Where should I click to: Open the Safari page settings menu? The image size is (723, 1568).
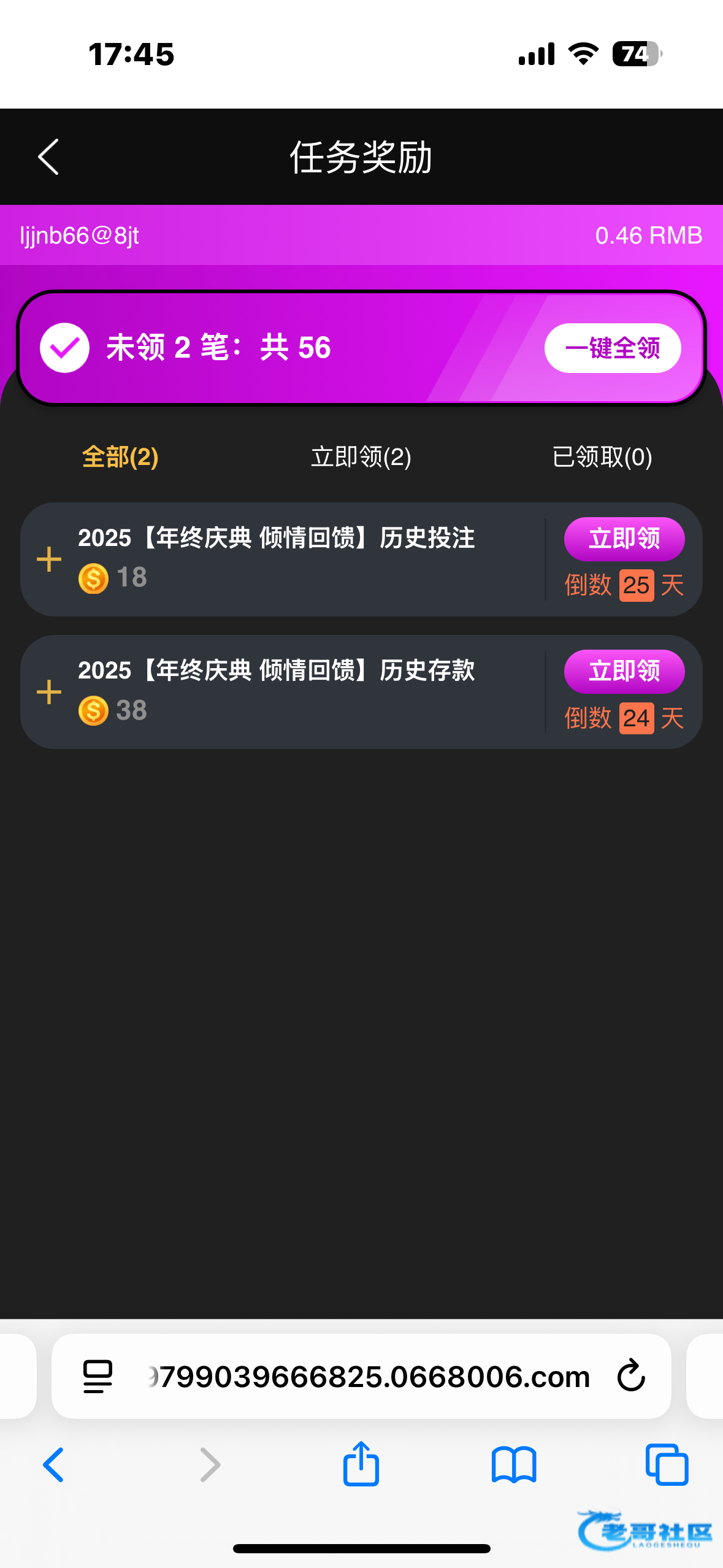coord(98,1376)
